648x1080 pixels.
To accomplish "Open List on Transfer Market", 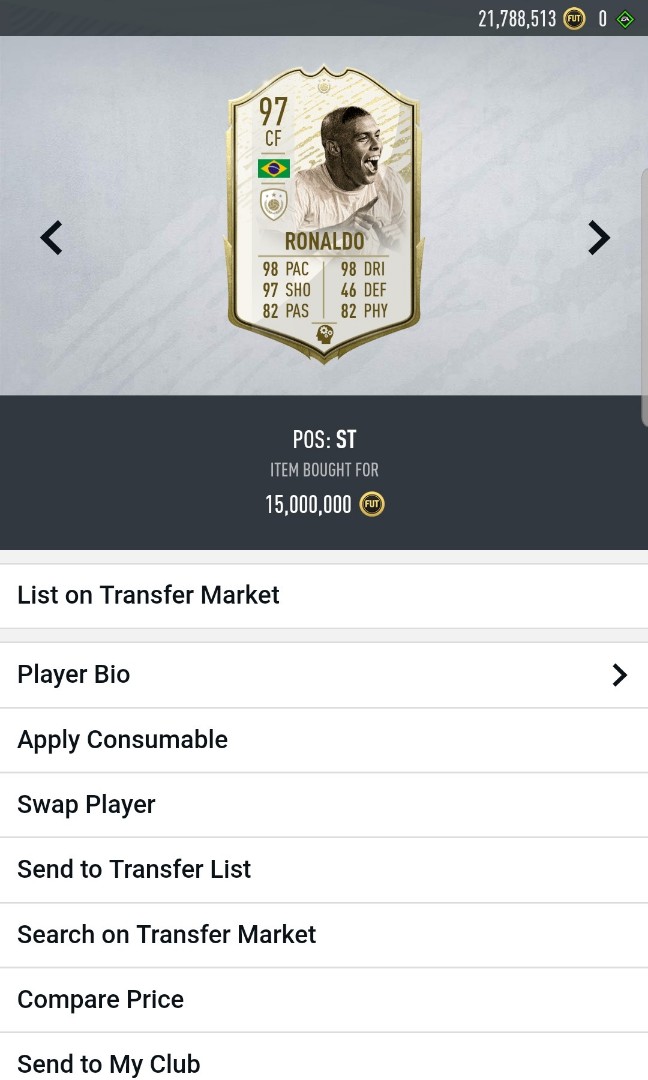I will click(x=324, y=595).
